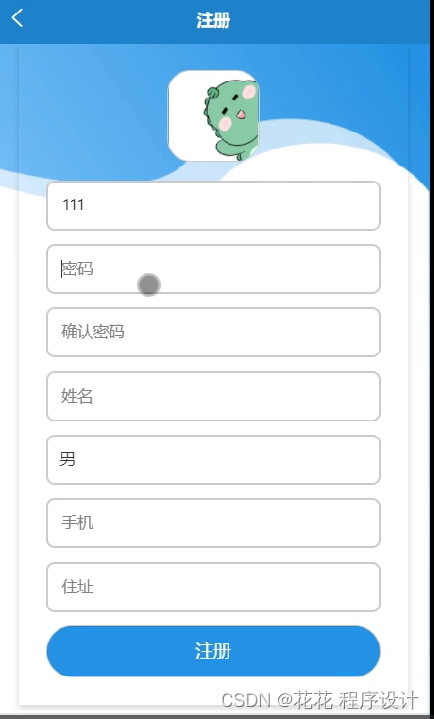Select the 确认密码 confirm password field

point(213,332)
